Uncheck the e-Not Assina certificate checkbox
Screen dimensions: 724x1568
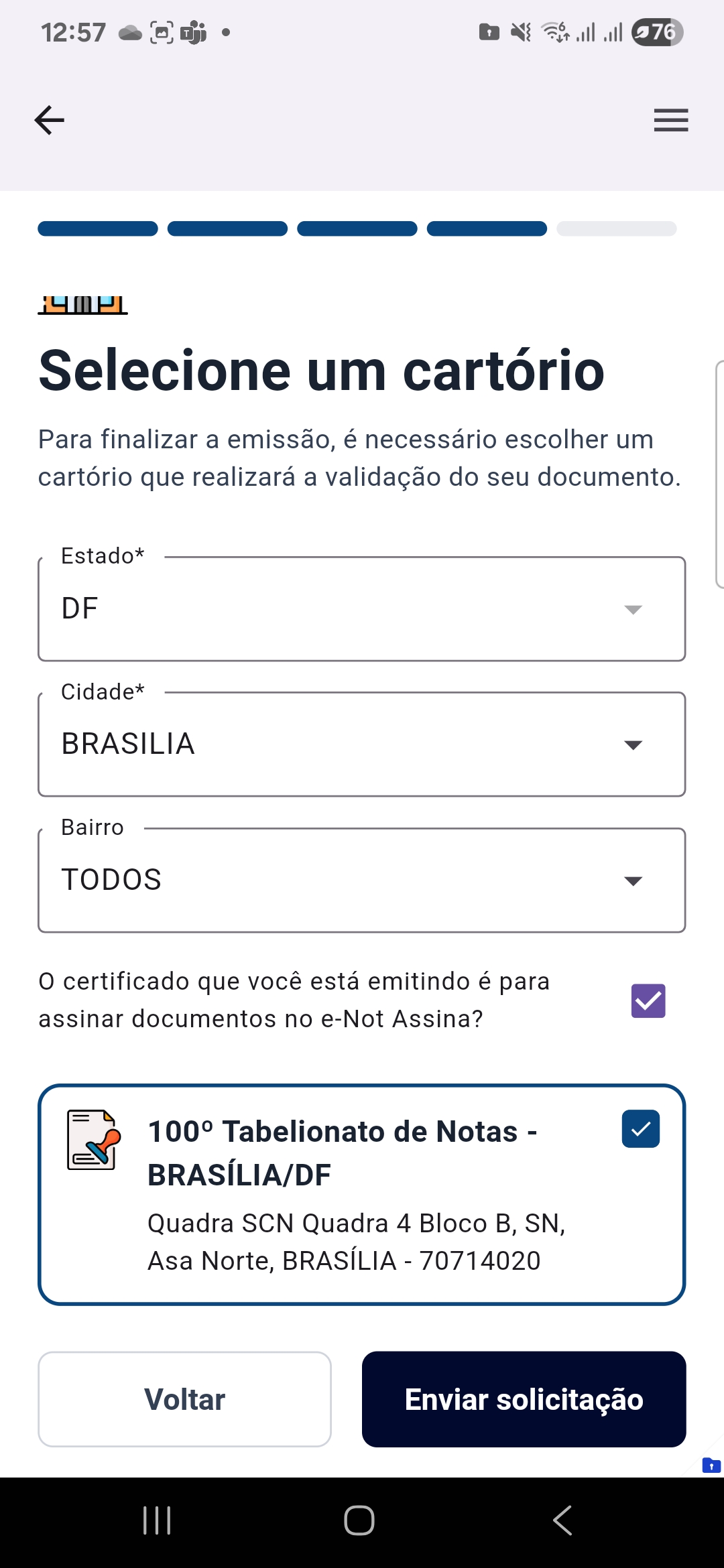tap(648, 1000)
